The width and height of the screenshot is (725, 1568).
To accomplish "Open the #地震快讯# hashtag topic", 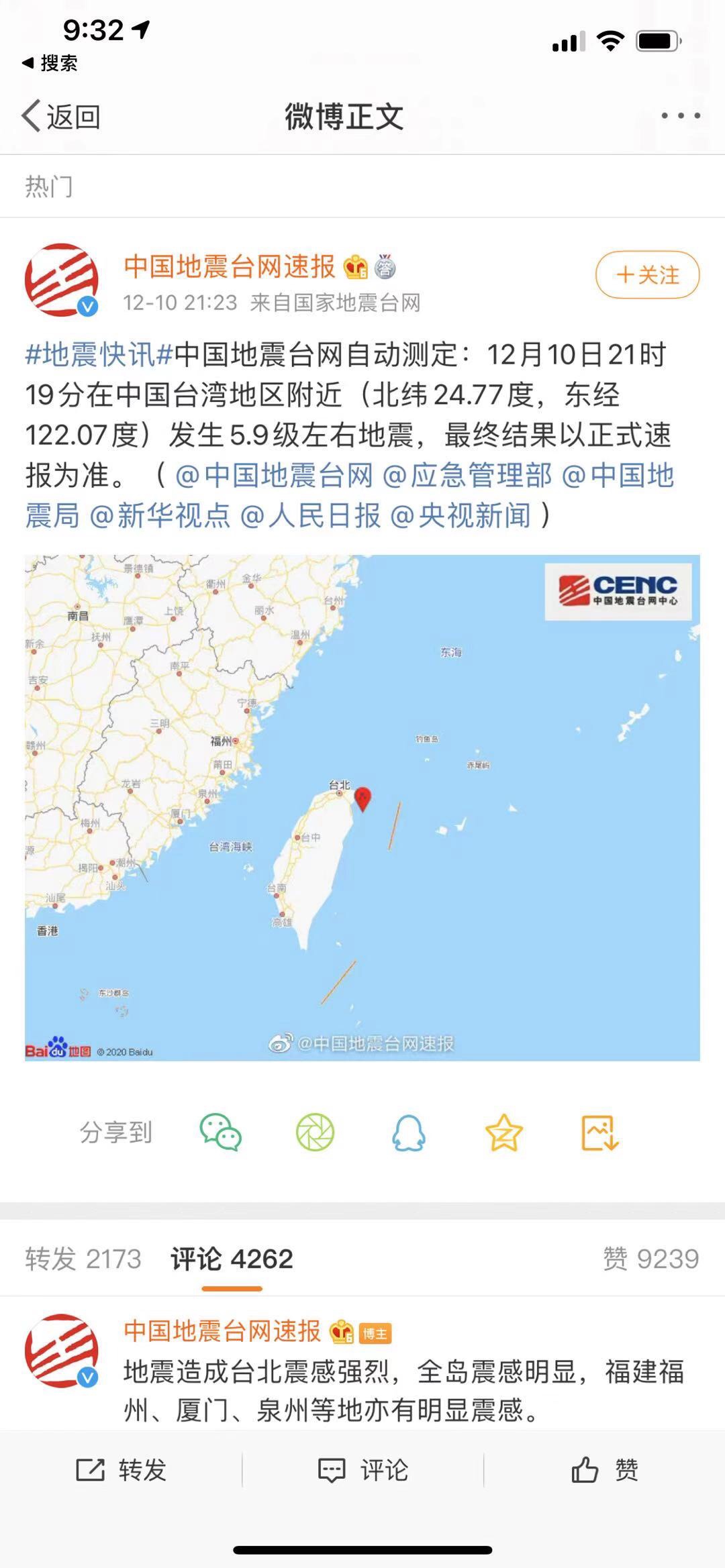I will point(99,354).
